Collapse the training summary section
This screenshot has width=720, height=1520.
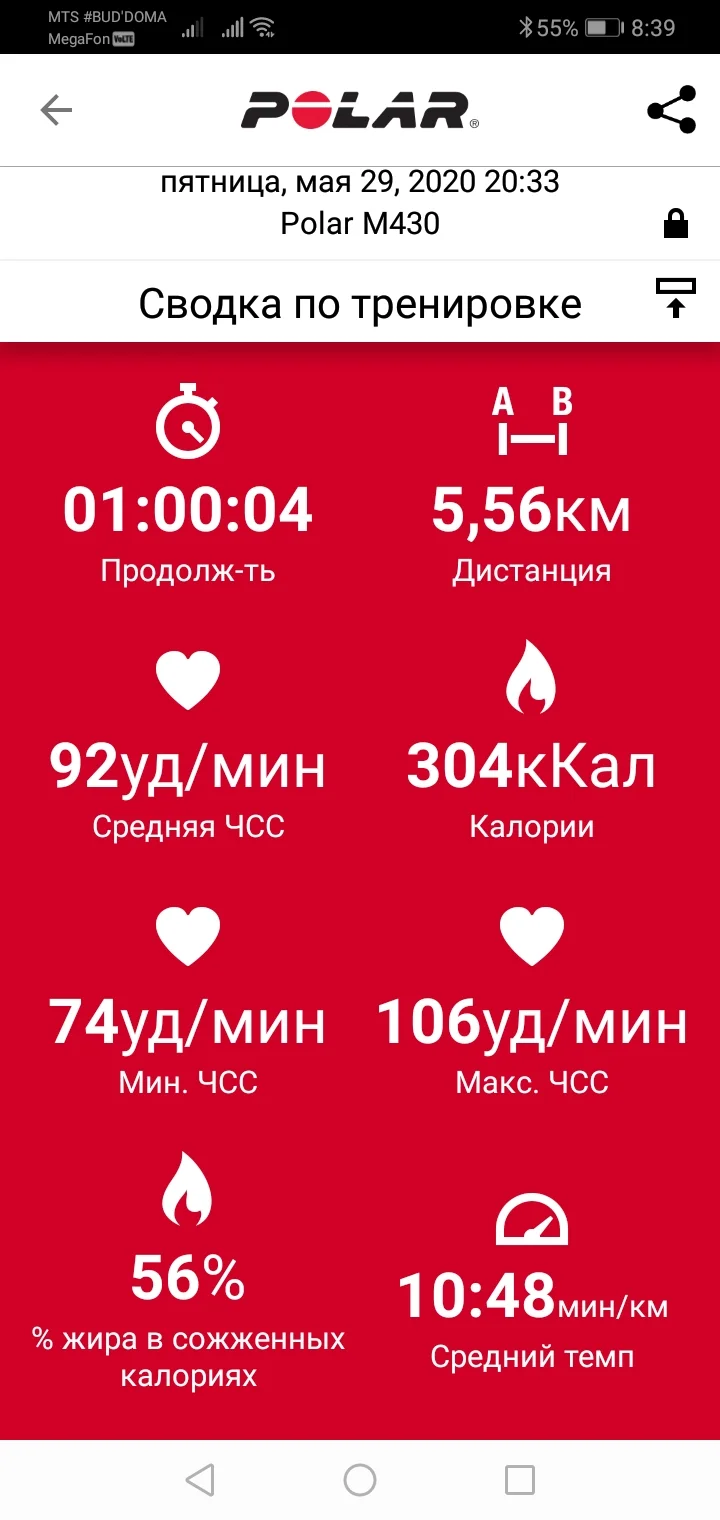tap(675, 299)
